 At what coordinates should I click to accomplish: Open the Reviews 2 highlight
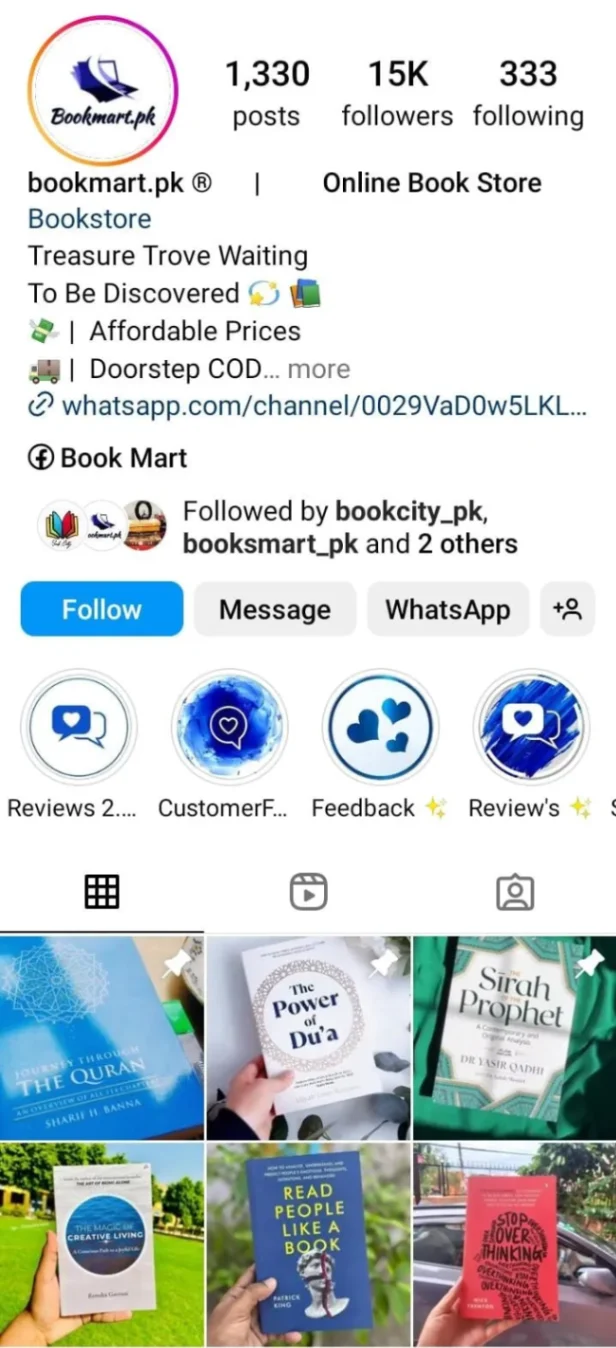[78, 727]
